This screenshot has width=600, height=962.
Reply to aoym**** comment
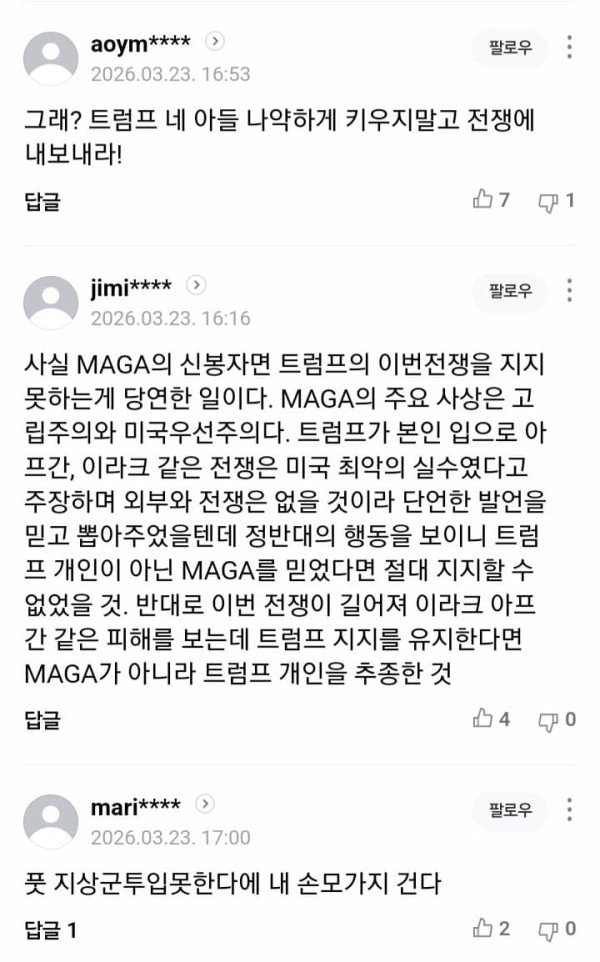(x=42, y=201)
